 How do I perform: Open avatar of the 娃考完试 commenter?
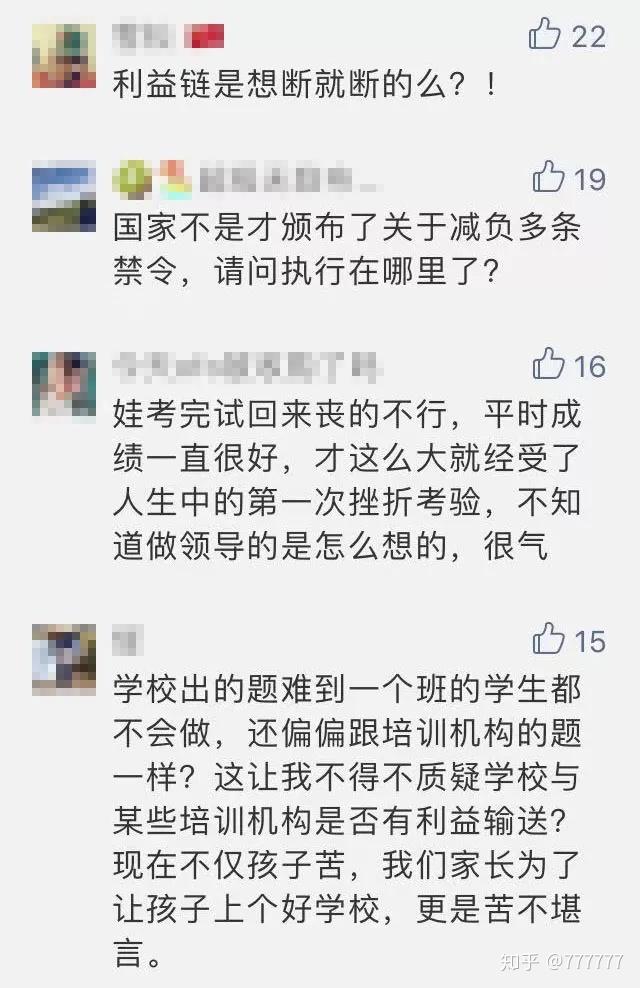[64, 383]
